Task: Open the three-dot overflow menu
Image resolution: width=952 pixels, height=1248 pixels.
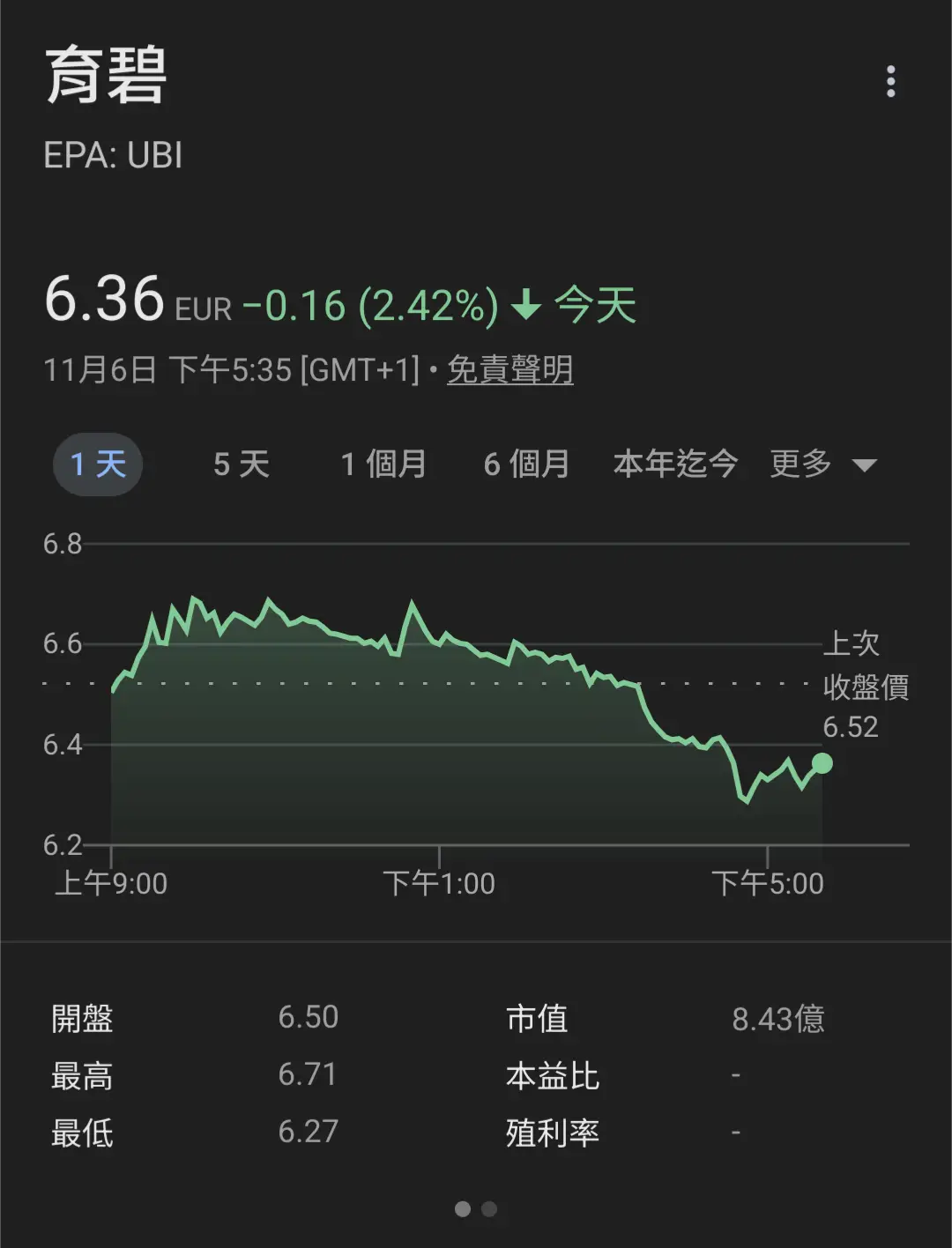Action: point(891,81)
